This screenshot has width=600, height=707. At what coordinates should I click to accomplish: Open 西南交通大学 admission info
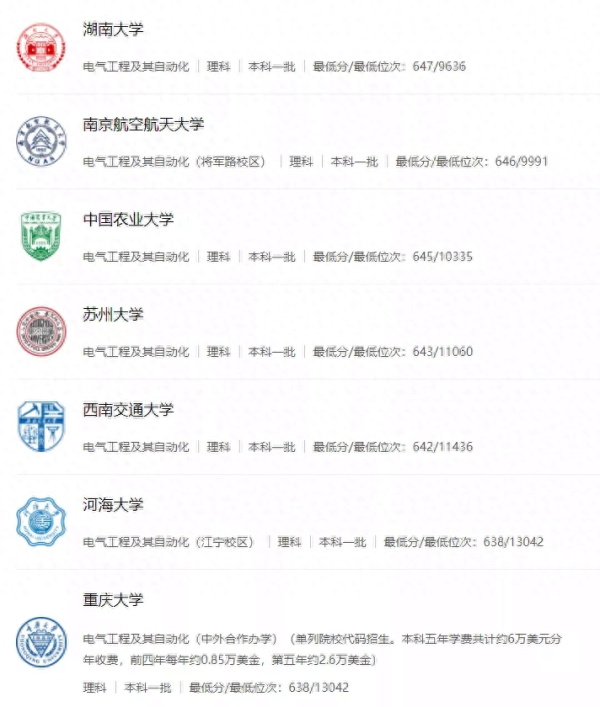127,410
